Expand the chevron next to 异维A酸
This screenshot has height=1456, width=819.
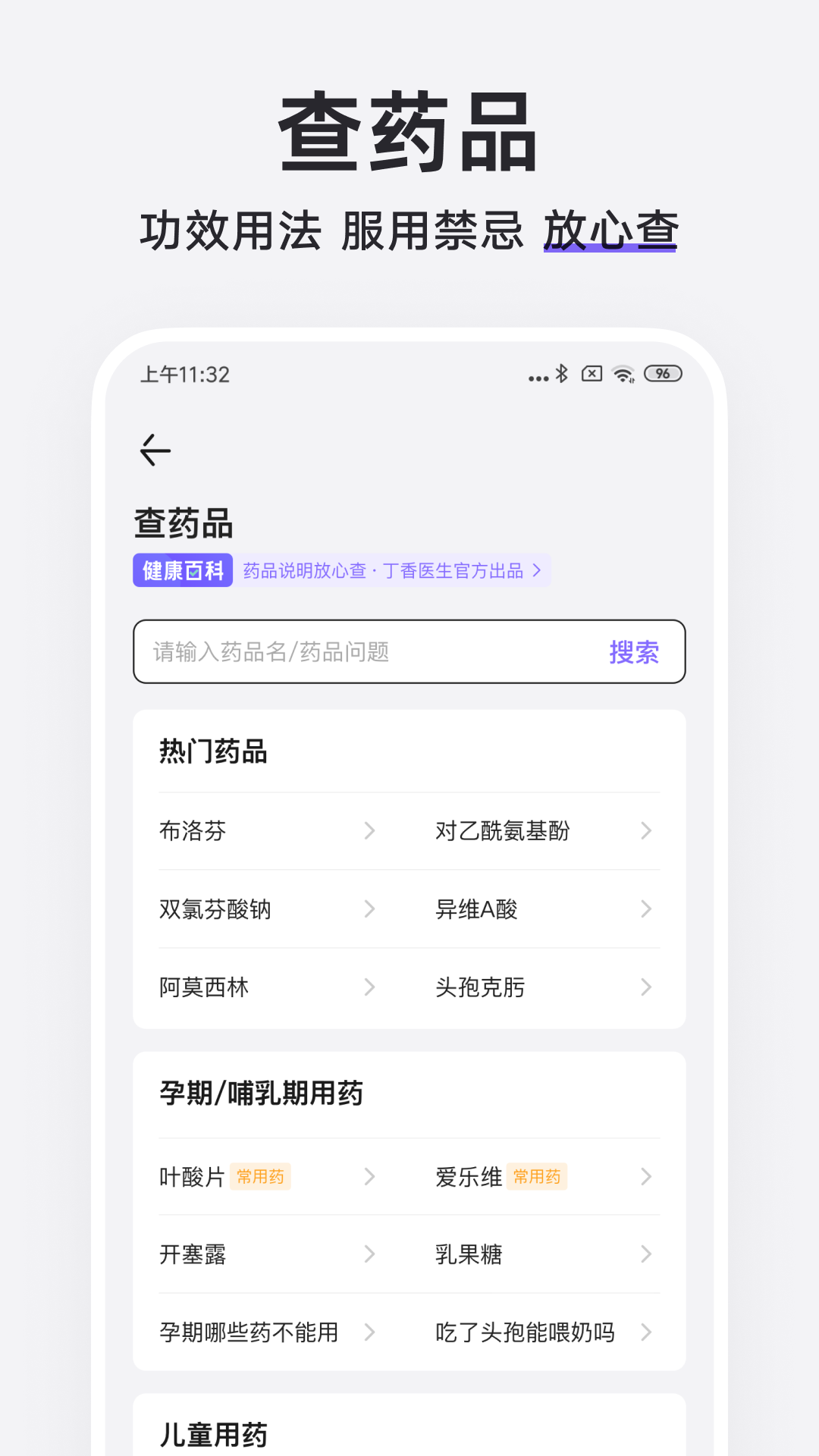(645, 909)
